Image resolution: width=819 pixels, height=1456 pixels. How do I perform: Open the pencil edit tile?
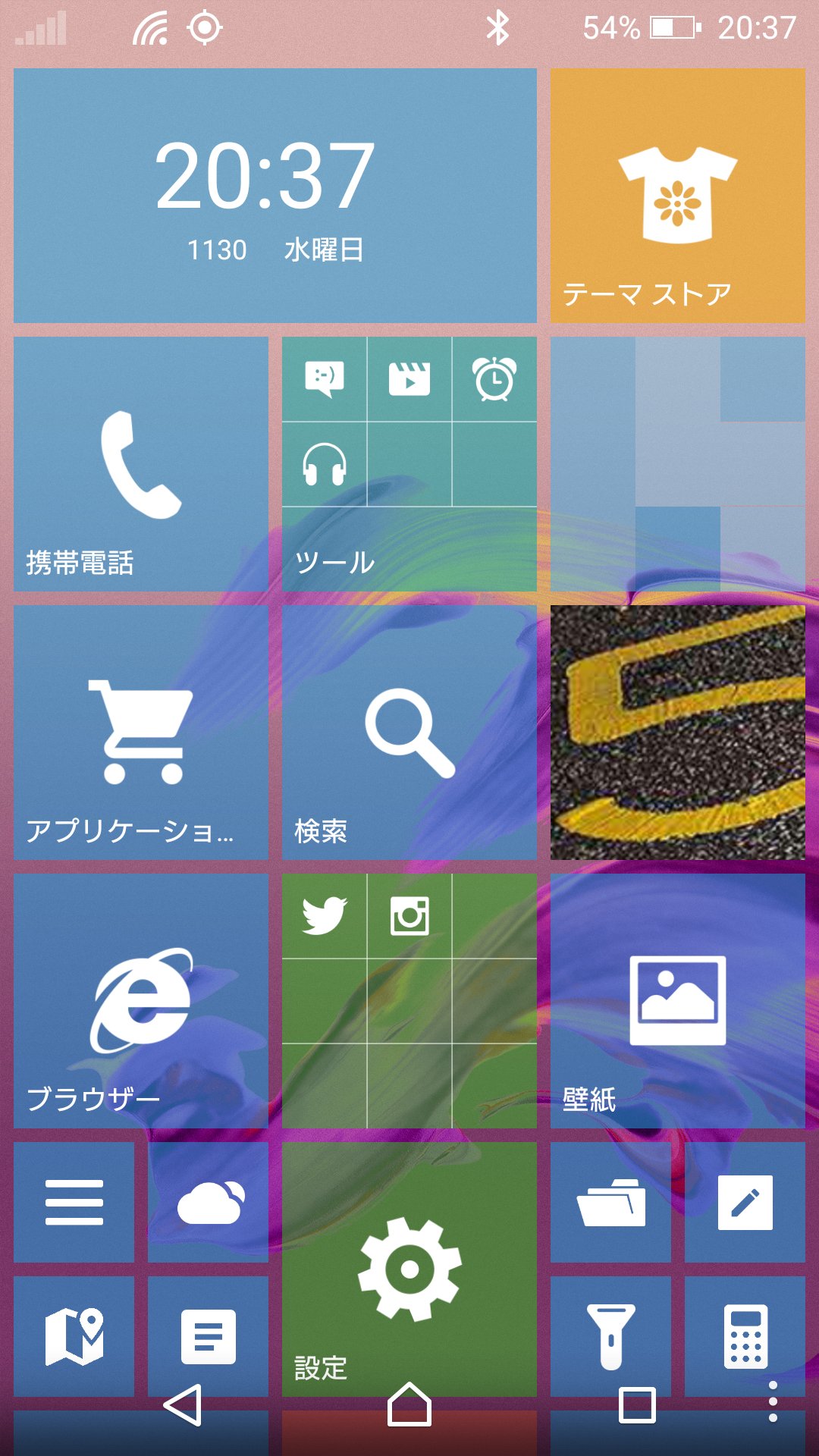click(745, 1203)
